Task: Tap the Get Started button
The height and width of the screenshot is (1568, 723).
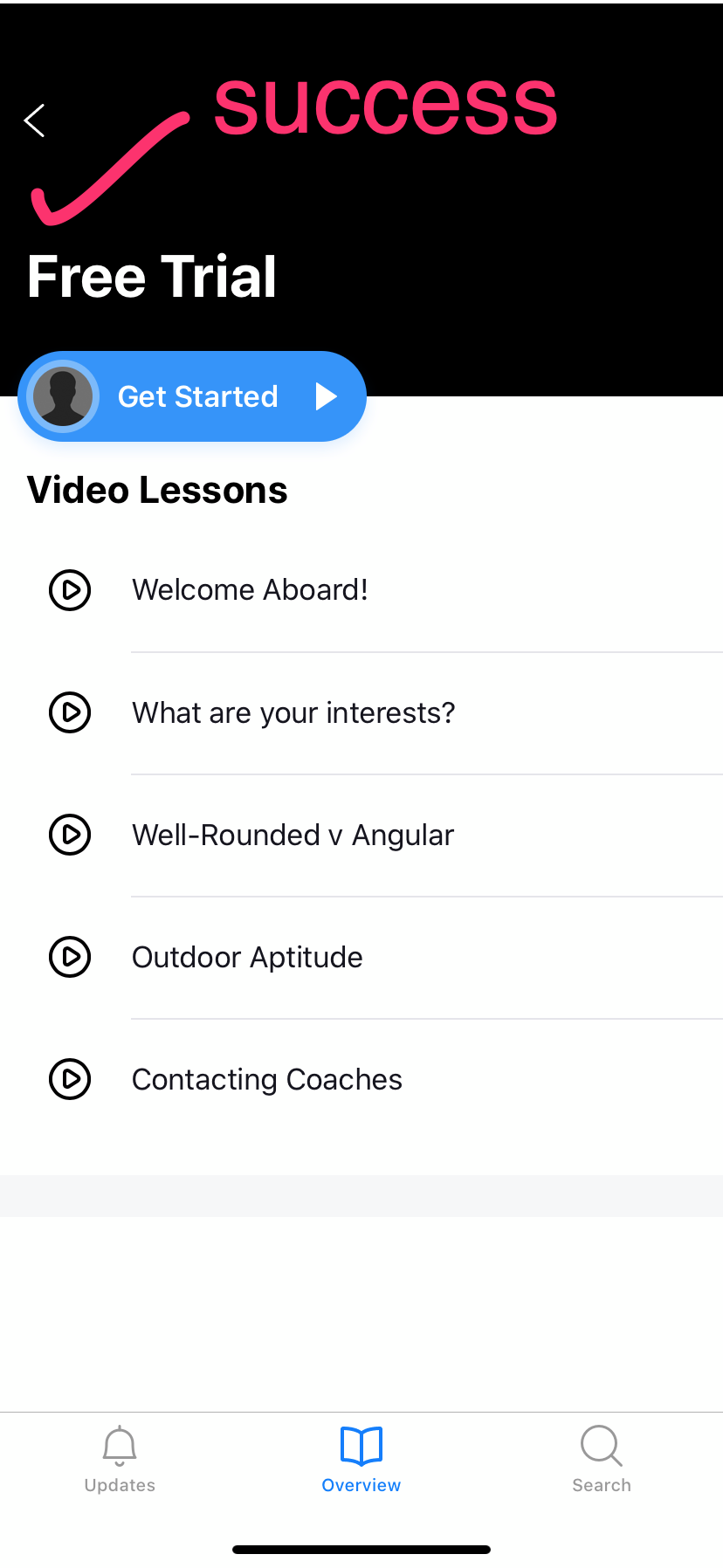Action: [192, 396]
